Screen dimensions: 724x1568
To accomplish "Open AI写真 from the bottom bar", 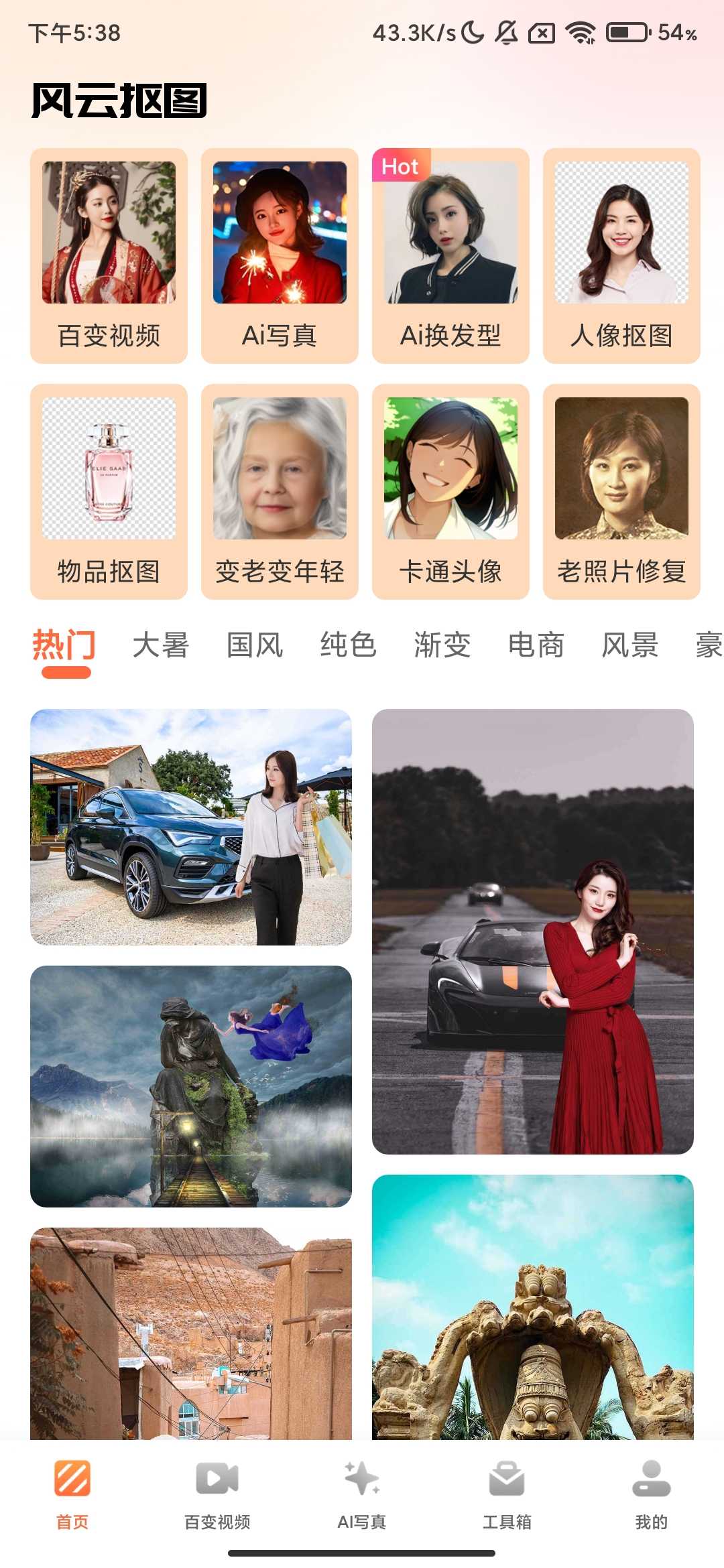I will pyautogui.click(x=361, y=1504).
